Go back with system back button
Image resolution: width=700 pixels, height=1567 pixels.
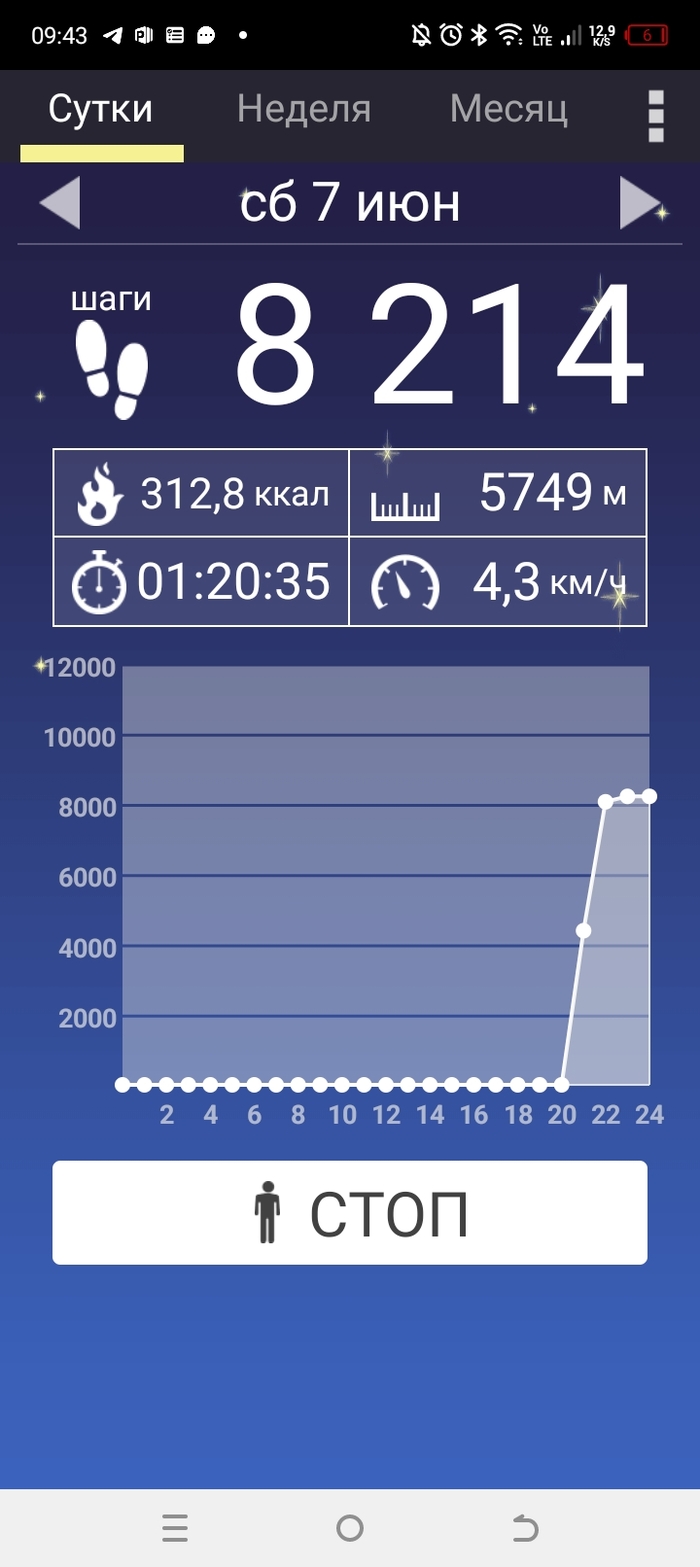pos(524,1527)
